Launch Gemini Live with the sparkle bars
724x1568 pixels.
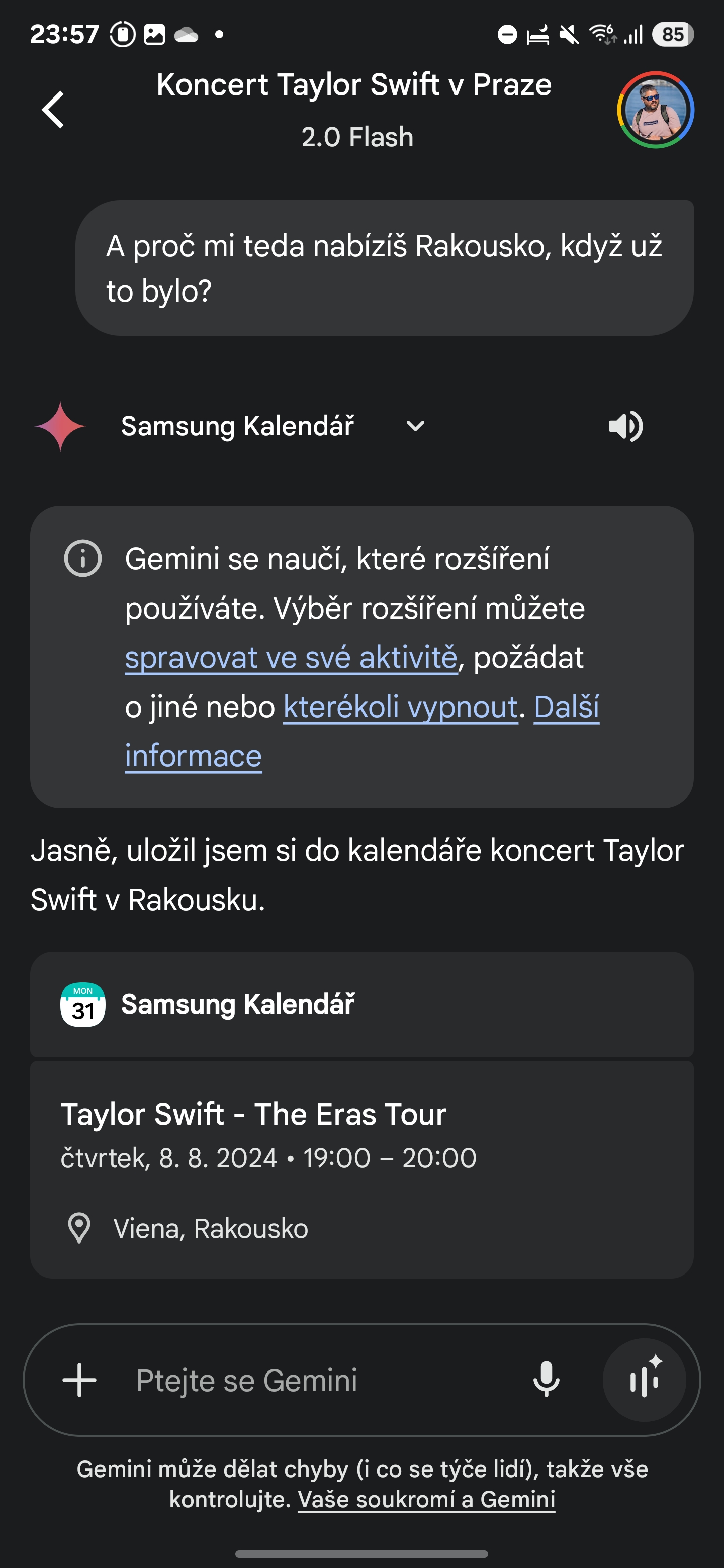point(644,1380)
